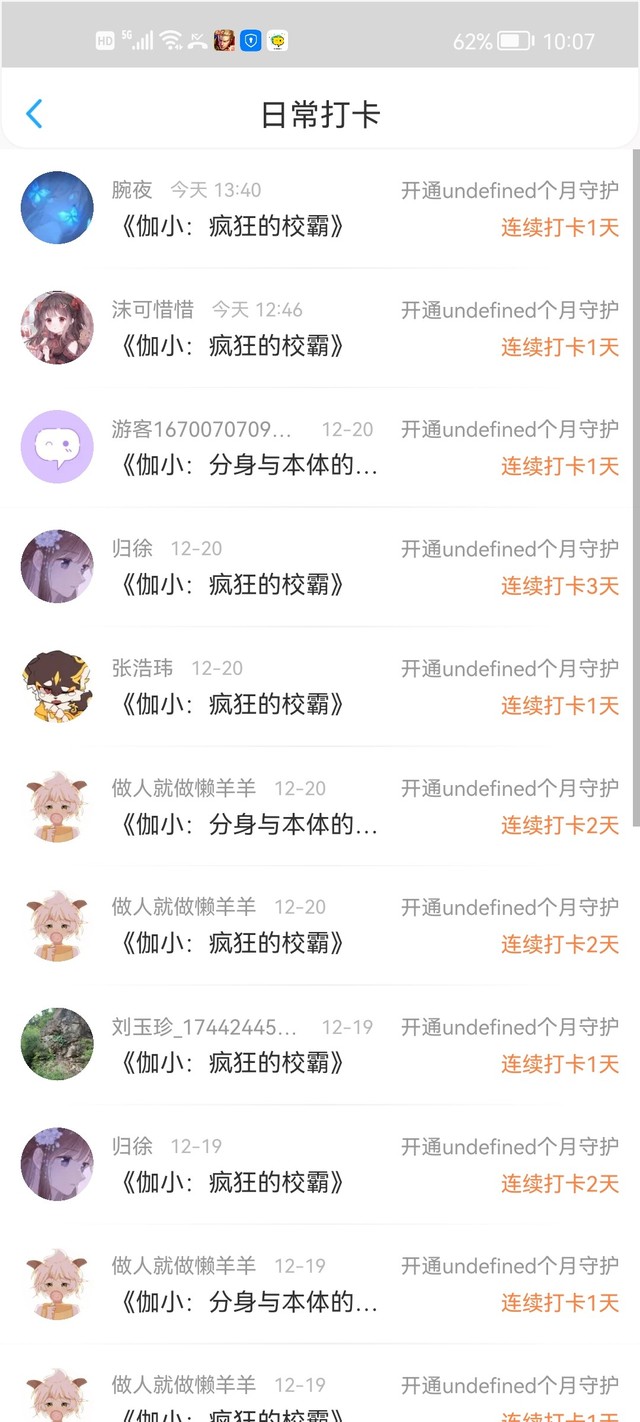Open 沫可惜惜's check-in entry from 今天 12:46

click(x=320, y=329)
